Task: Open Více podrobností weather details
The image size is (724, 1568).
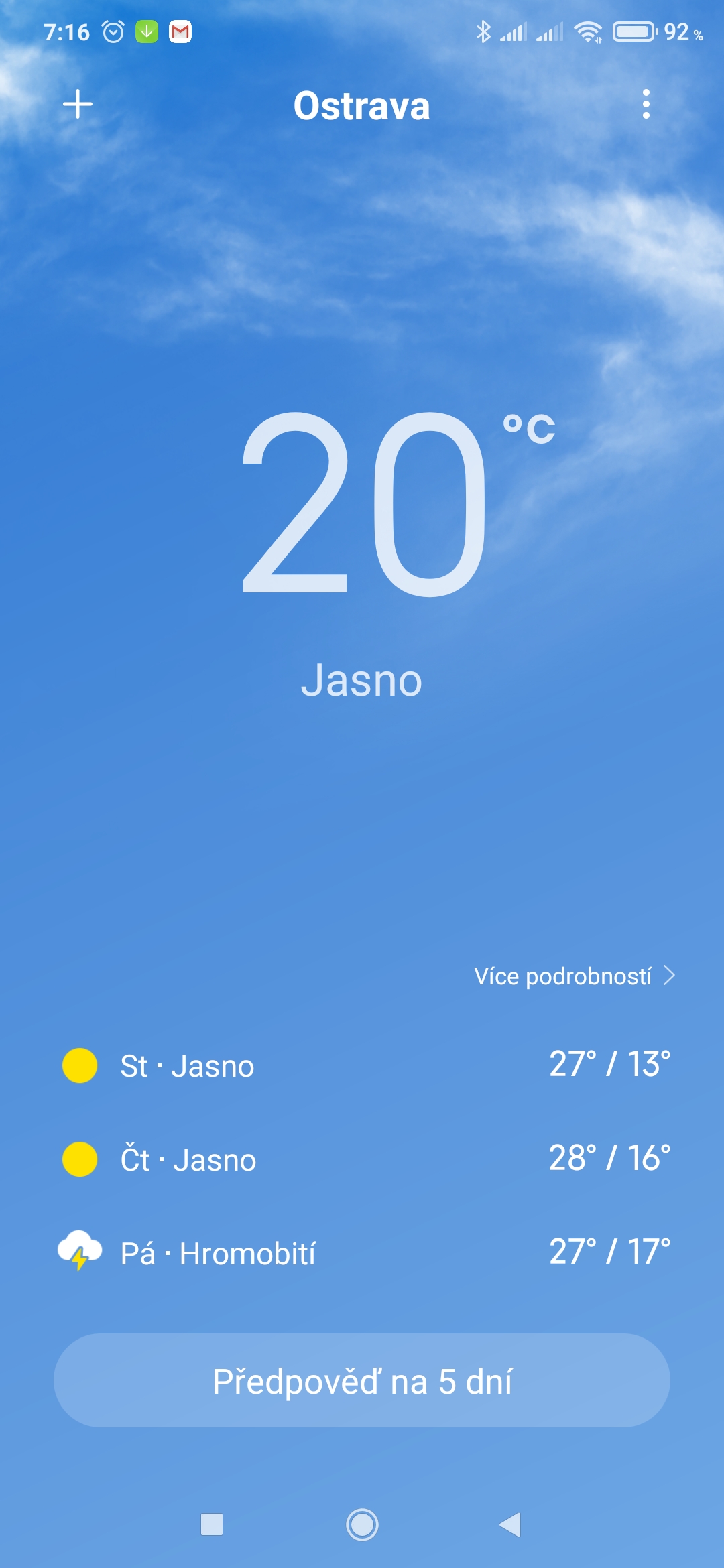Action: [x=574, y=976]
